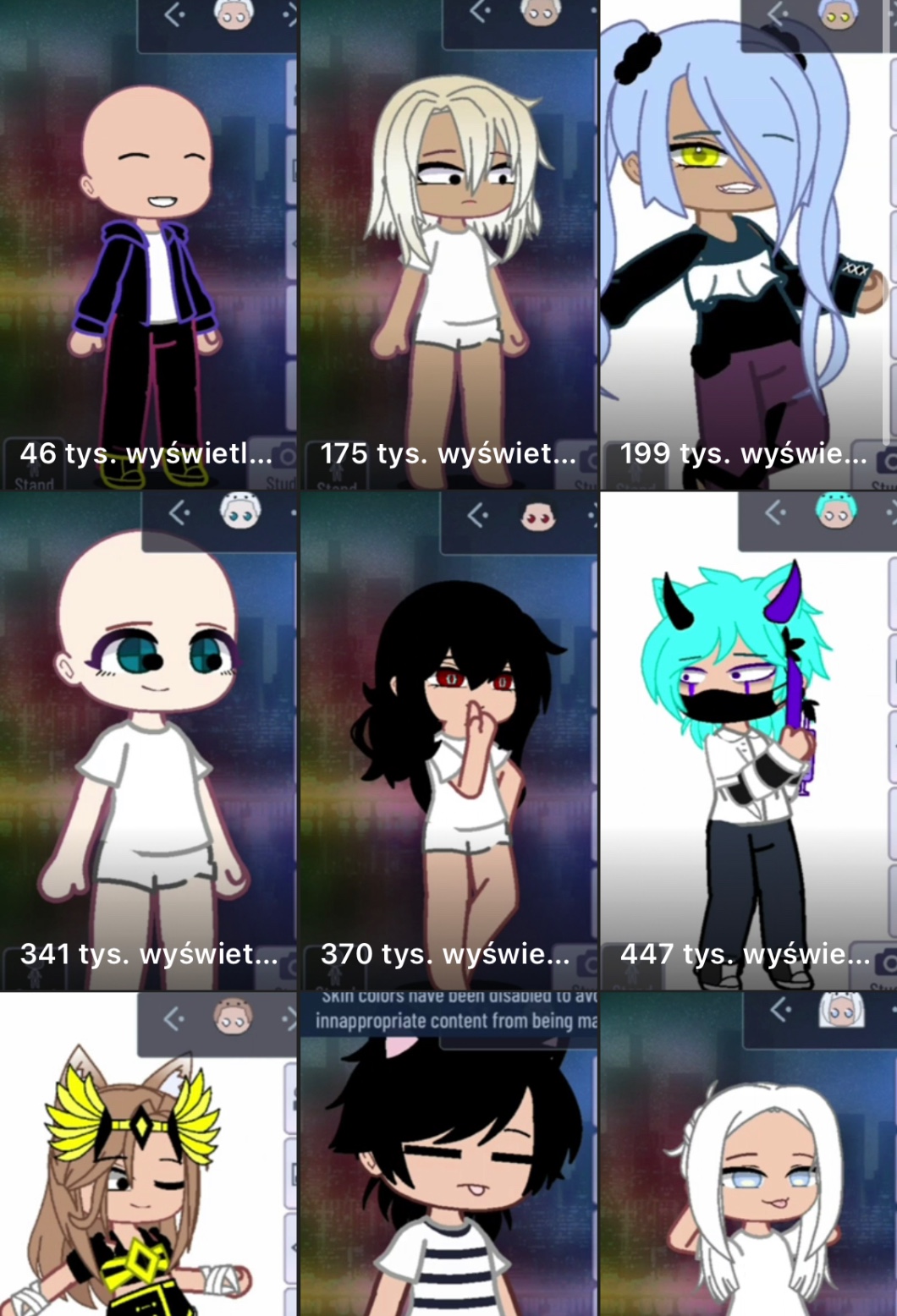The width and height of the screenshot is (897, 1316).
Task: Open the white-haired character video
Action: click(748, 1154)
